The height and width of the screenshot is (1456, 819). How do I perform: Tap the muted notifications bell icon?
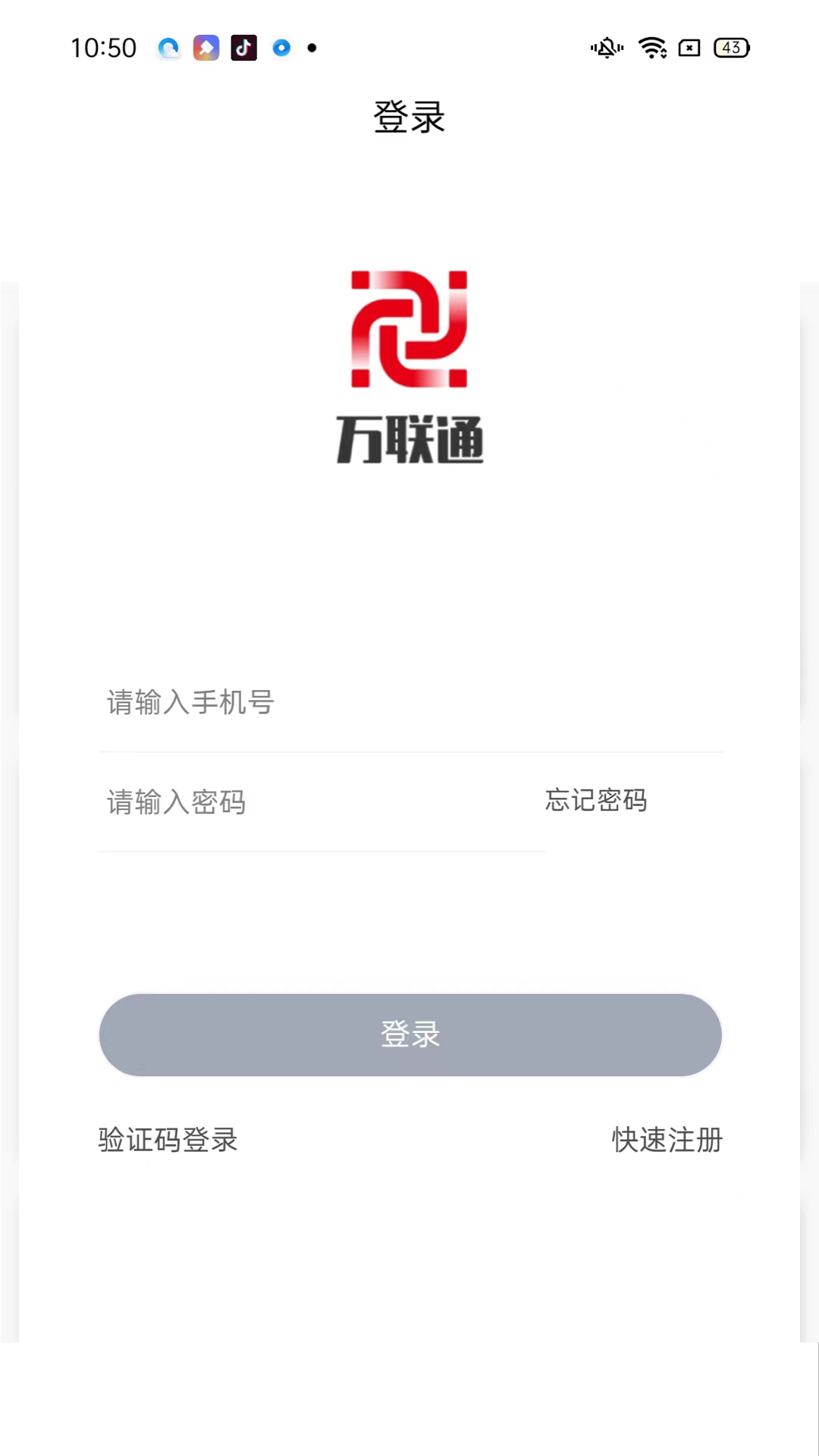606,48
